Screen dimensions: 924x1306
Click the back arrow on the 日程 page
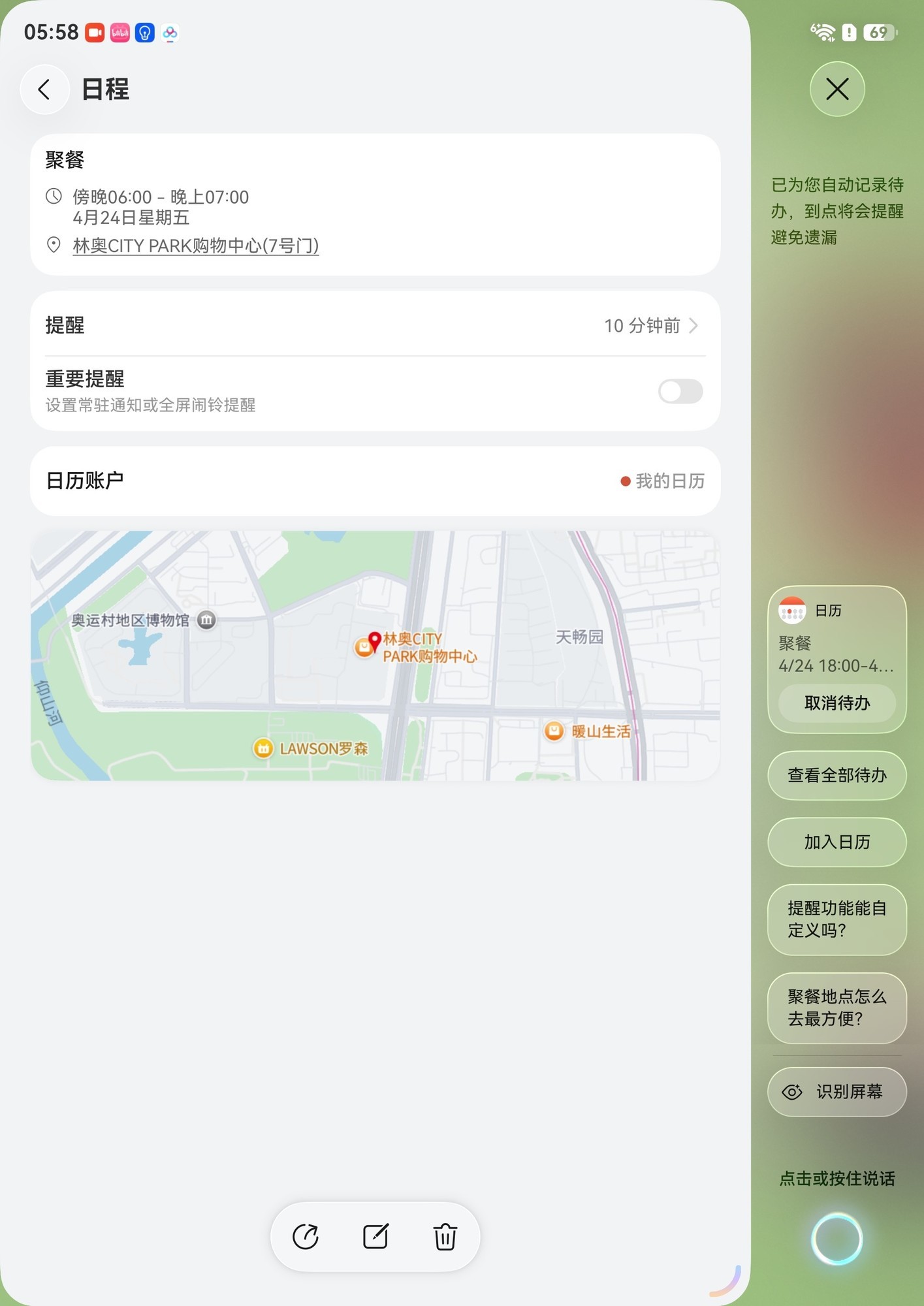(44, 89)
